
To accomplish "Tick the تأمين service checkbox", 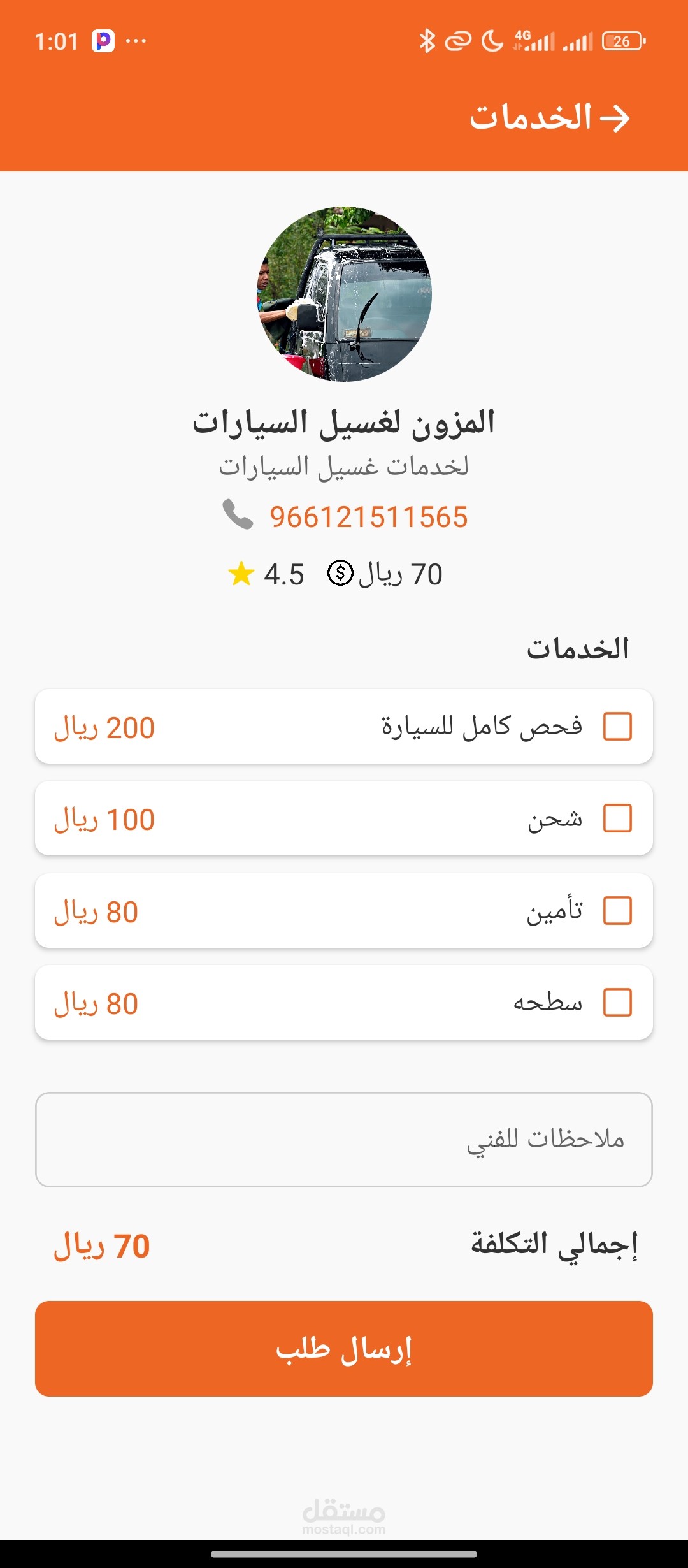I will [x=617, y=911].
